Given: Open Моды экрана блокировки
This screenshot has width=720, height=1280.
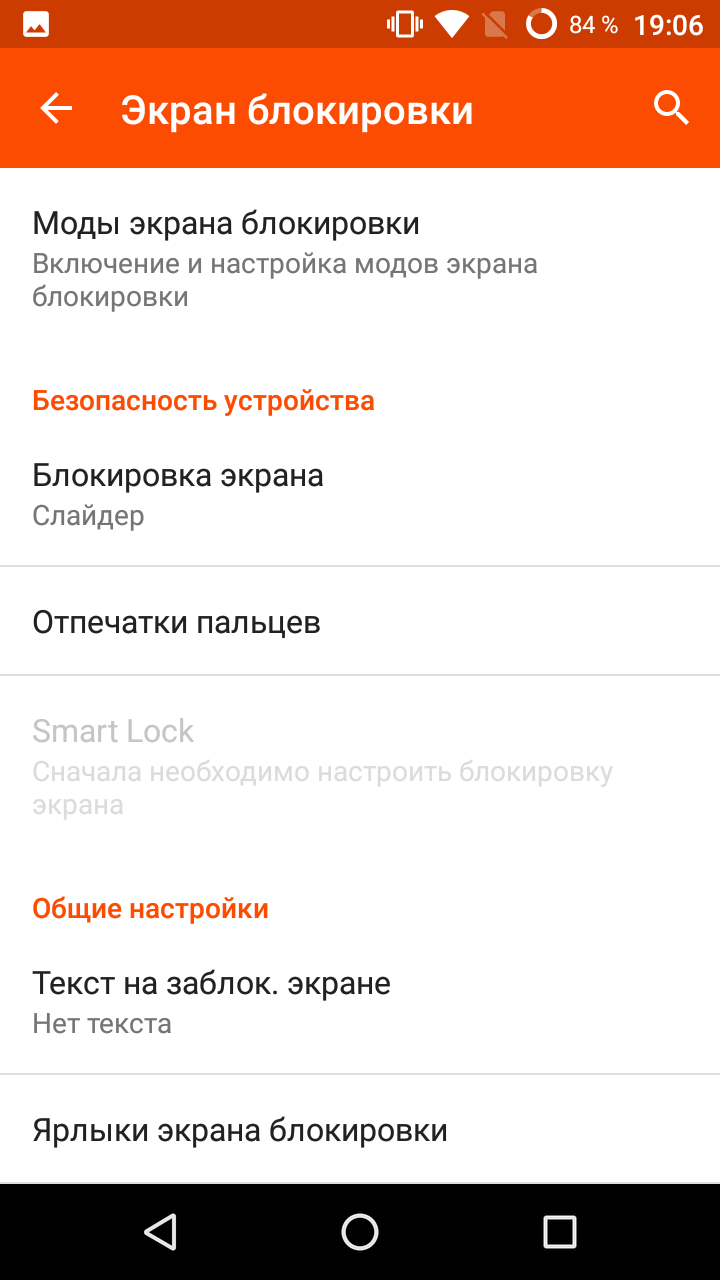Looking at the screenshot, I should (x=360, y=259).
